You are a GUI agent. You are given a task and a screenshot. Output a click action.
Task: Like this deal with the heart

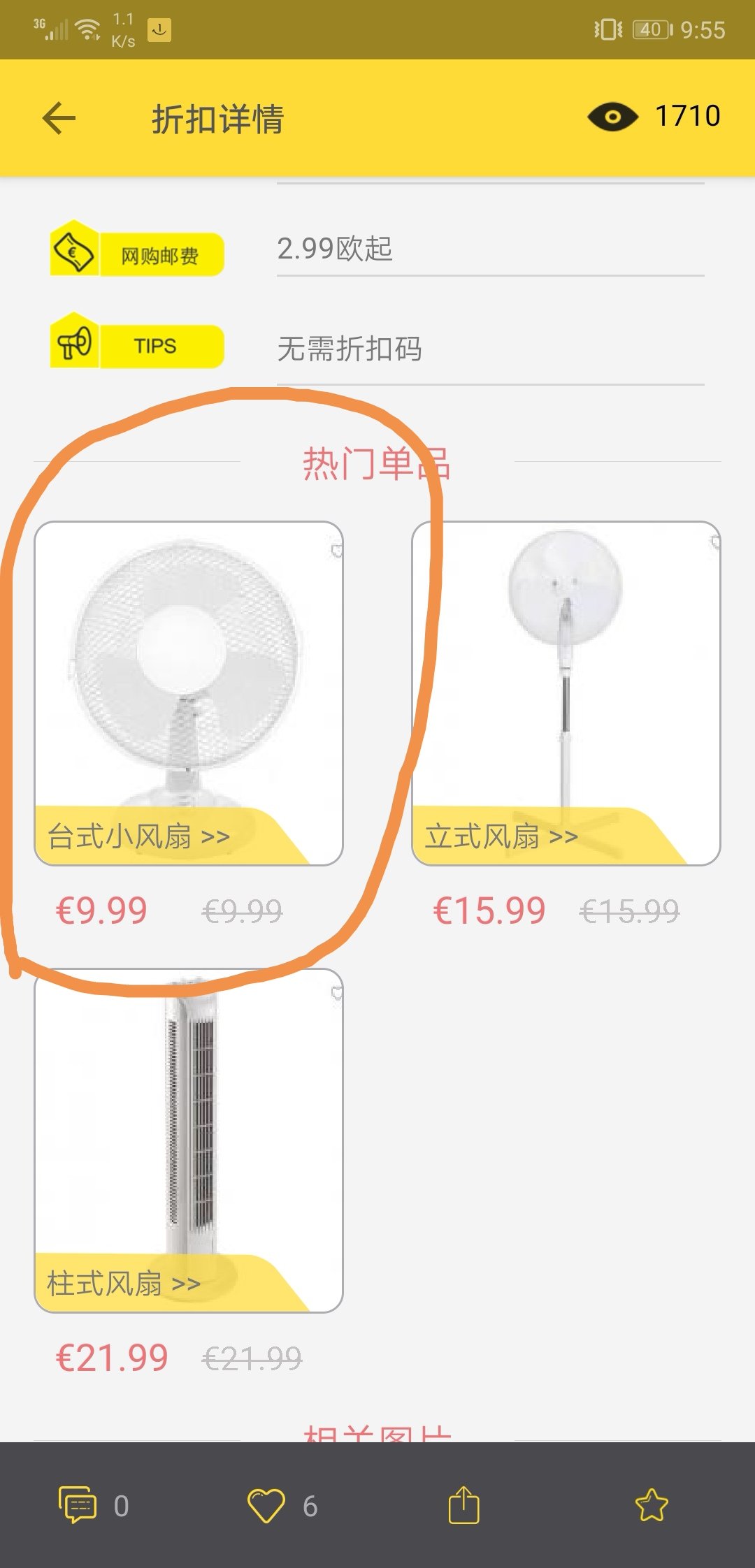[x=266, y=1505]
